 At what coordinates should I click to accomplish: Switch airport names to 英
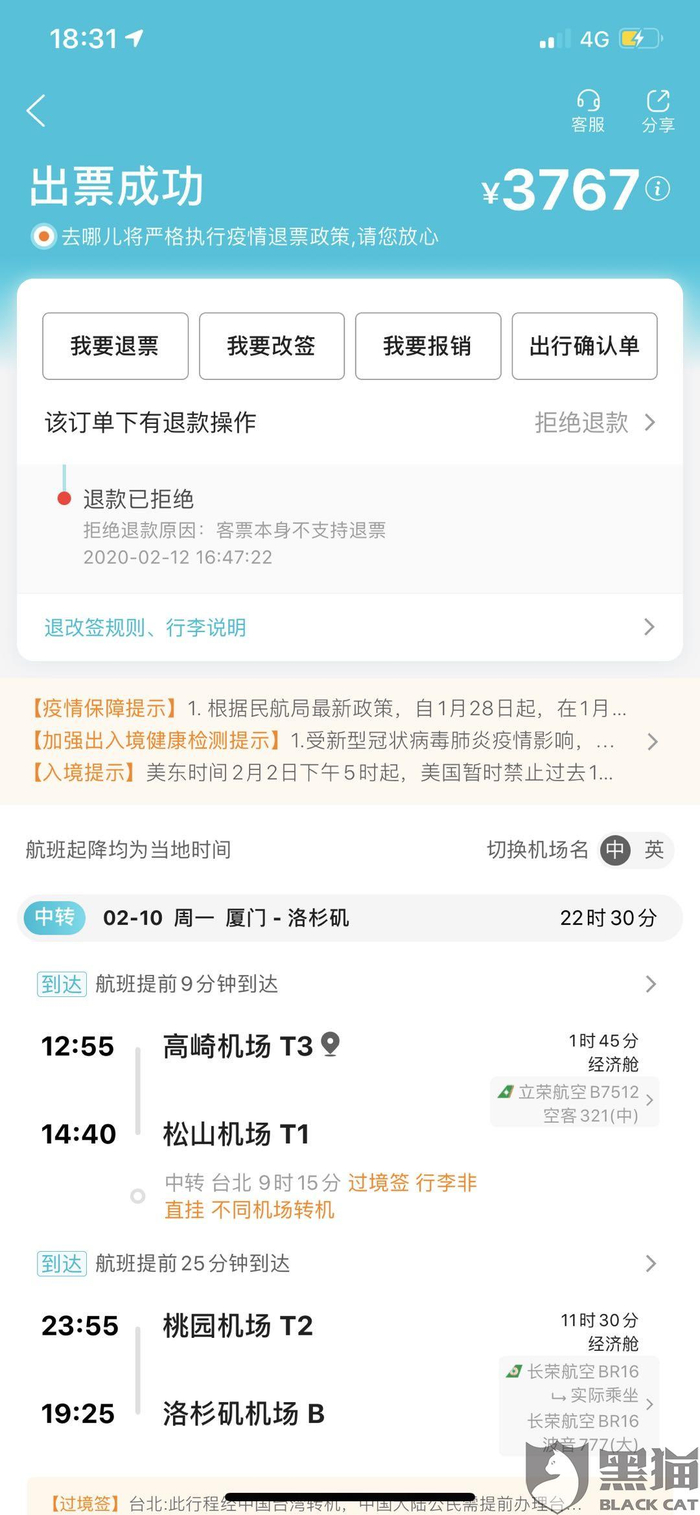[x=654, y=850]
